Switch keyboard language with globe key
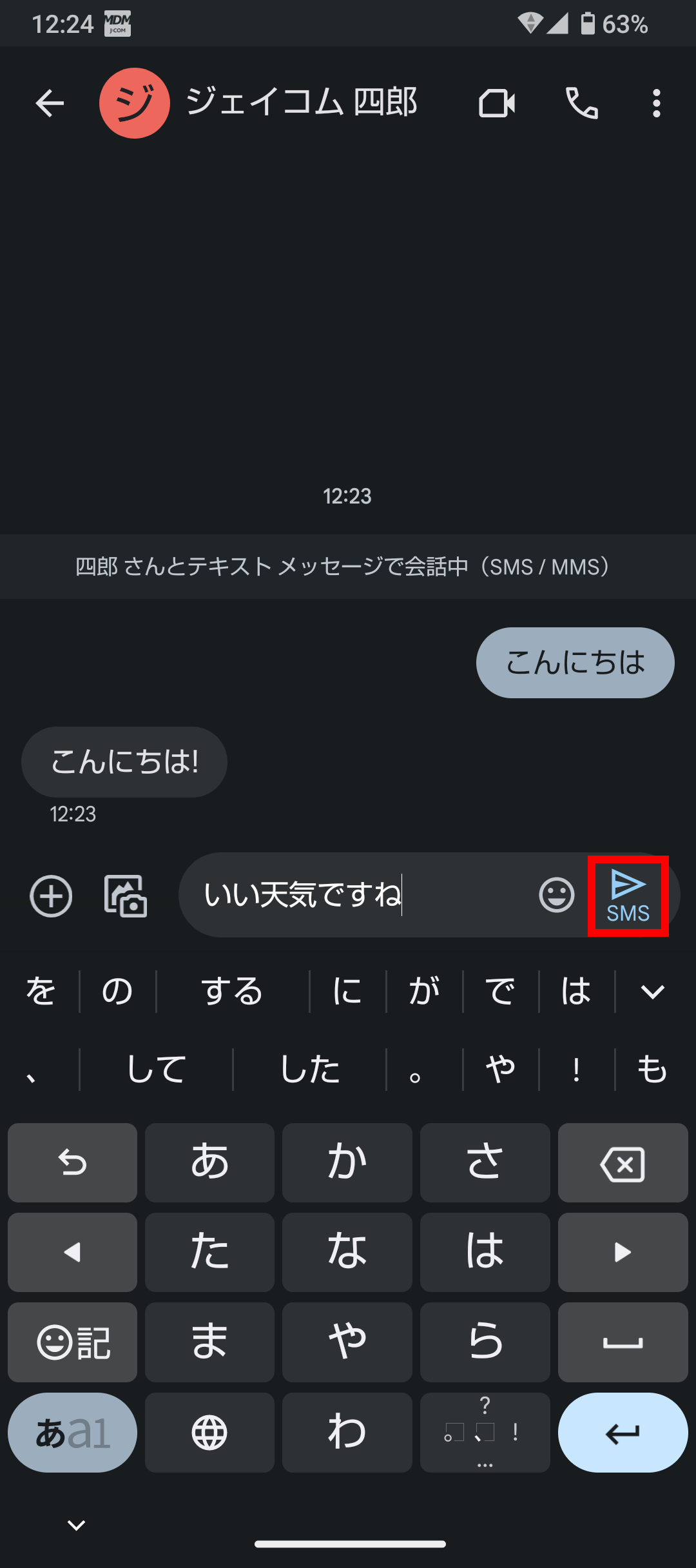 point(209,1433)
